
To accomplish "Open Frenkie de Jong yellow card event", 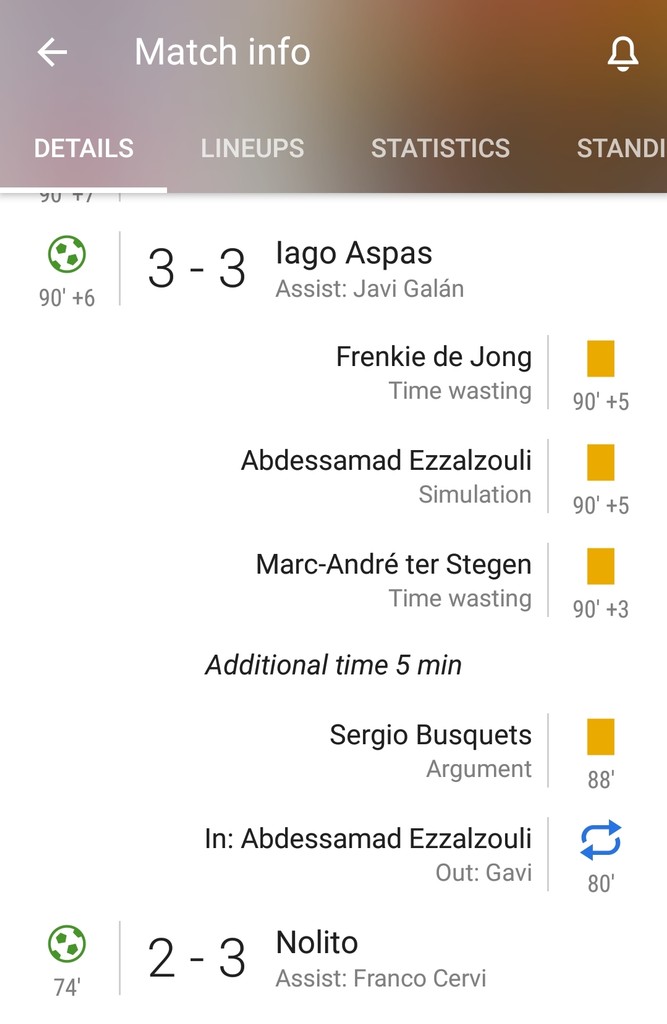I will (434, 372).
